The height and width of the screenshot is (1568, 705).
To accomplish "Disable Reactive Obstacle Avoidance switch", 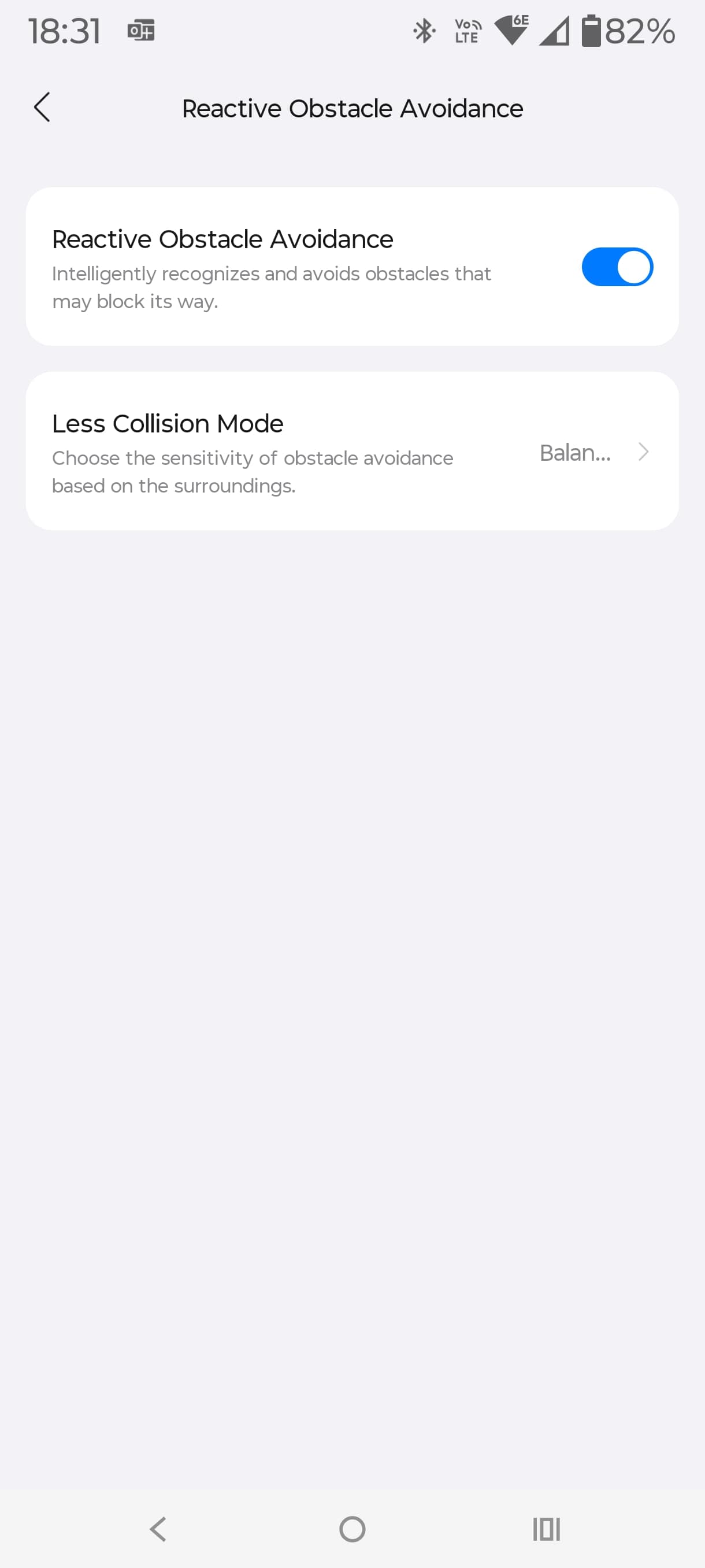I will click(x=617, y=267).
